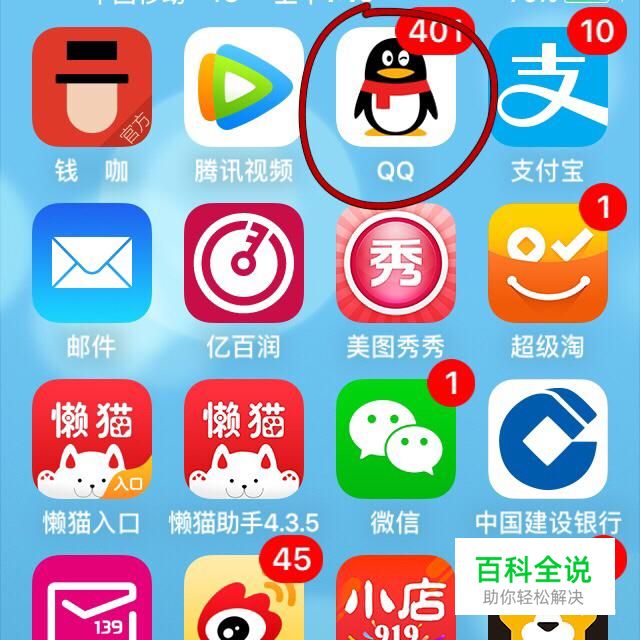Launch 腾讯视频 video app
The height and width of the screenshot is (640, 640).
(244, 88)
